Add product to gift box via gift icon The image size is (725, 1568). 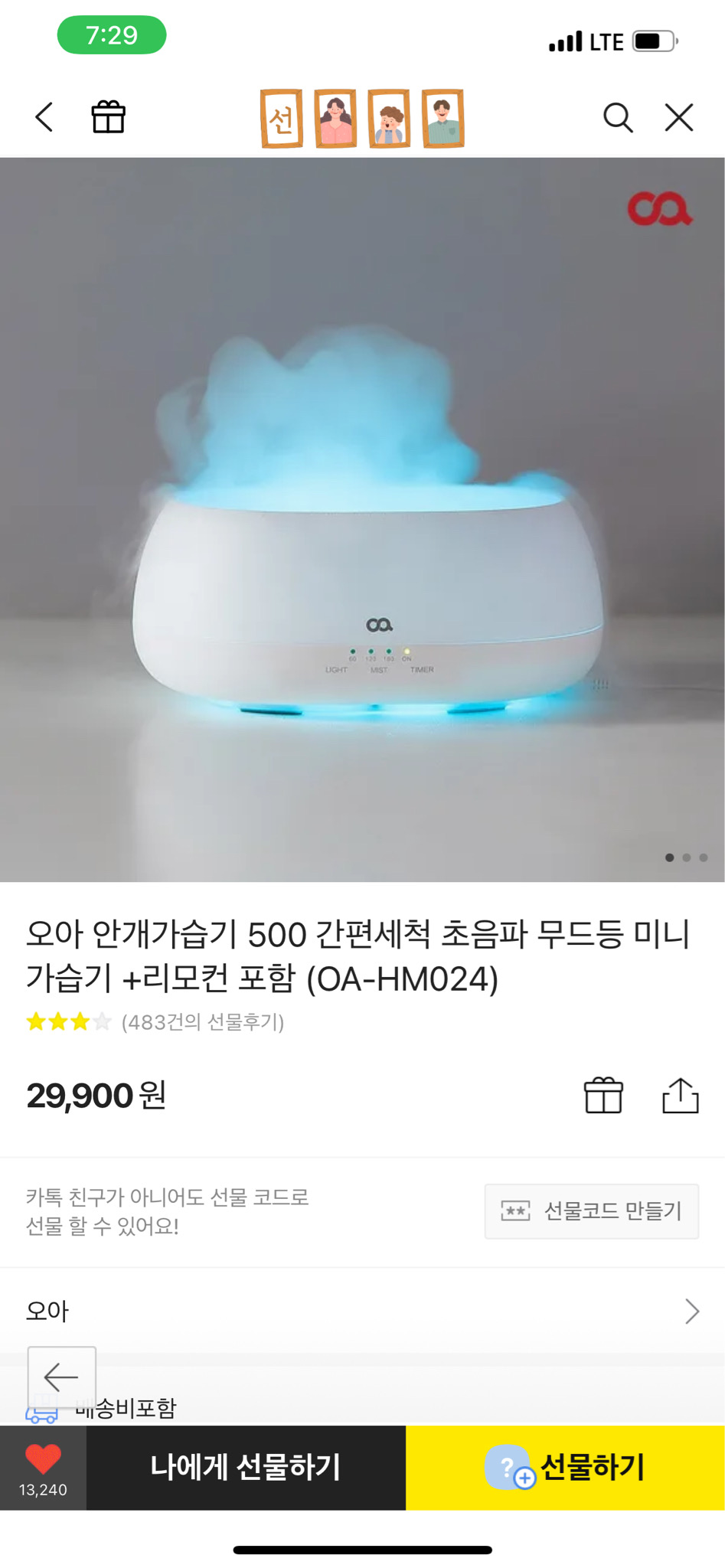[x=603, y=1094]
